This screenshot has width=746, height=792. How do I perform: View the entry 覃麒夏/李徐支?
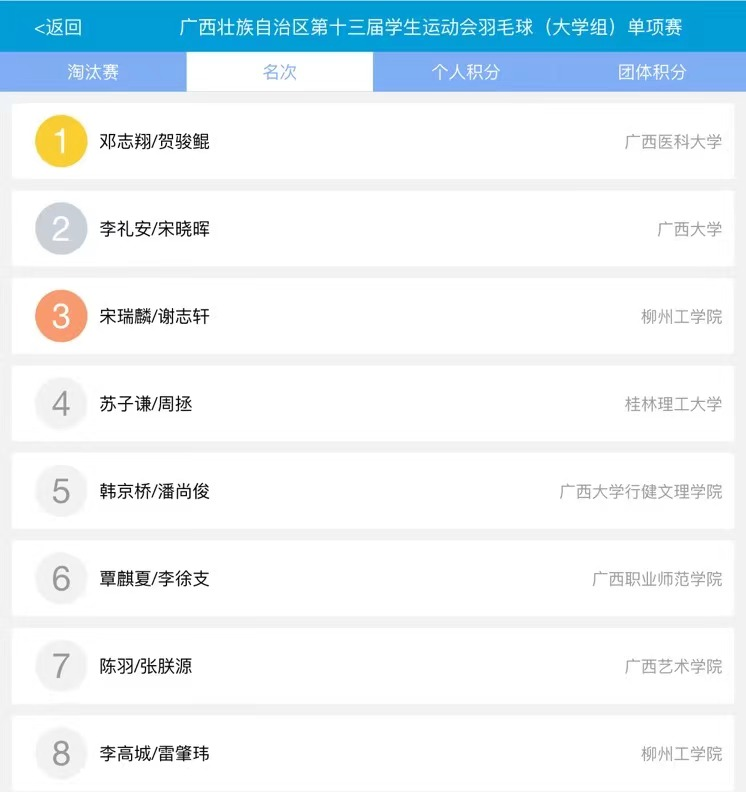tap(372, 579)
